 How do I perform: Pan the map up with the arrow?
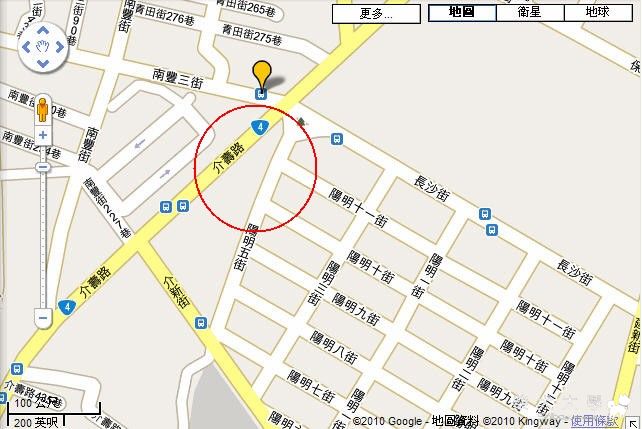[x=43, y=28]
